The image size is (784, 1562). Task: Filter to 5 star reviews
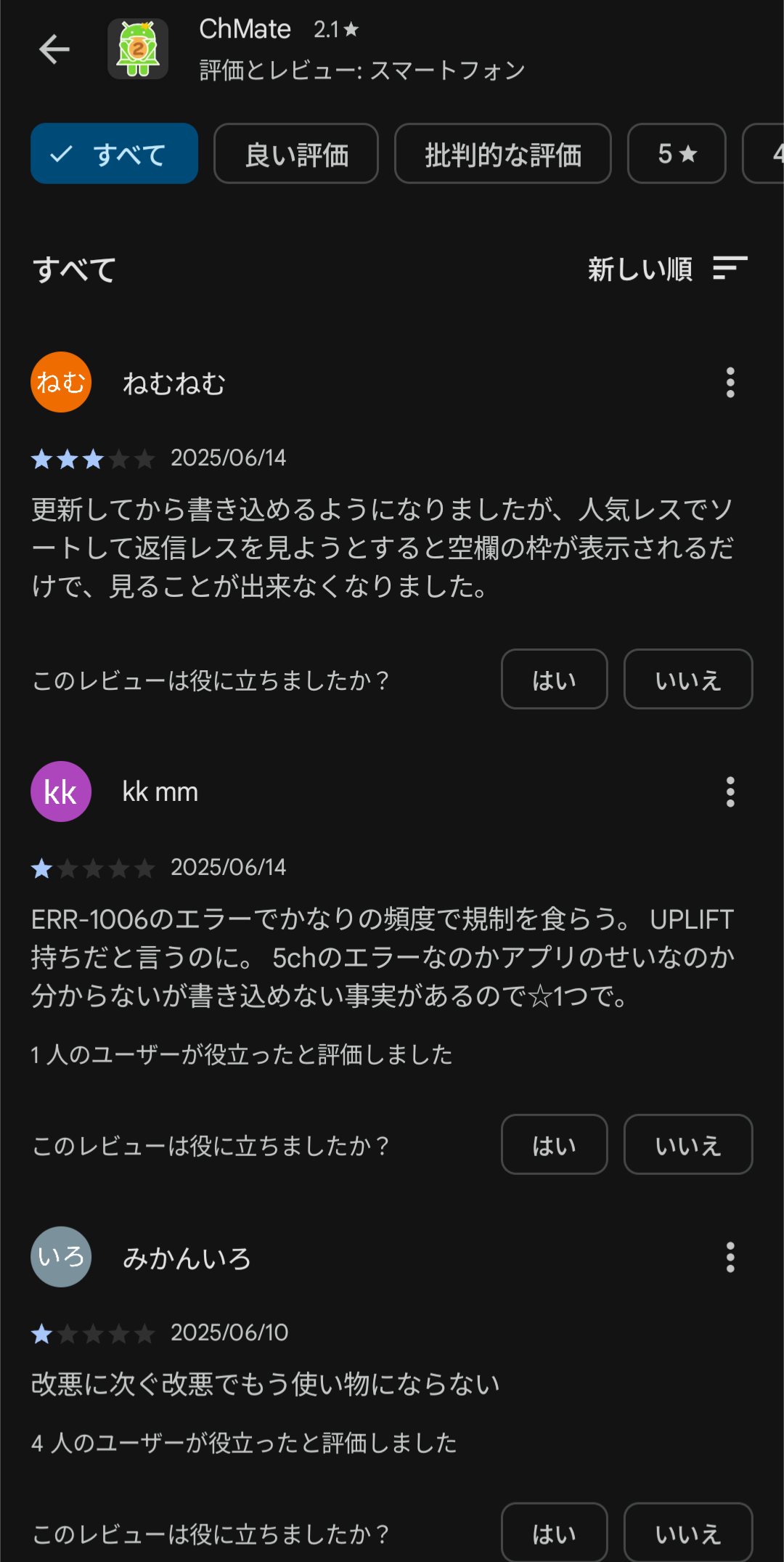coord(677,153)
